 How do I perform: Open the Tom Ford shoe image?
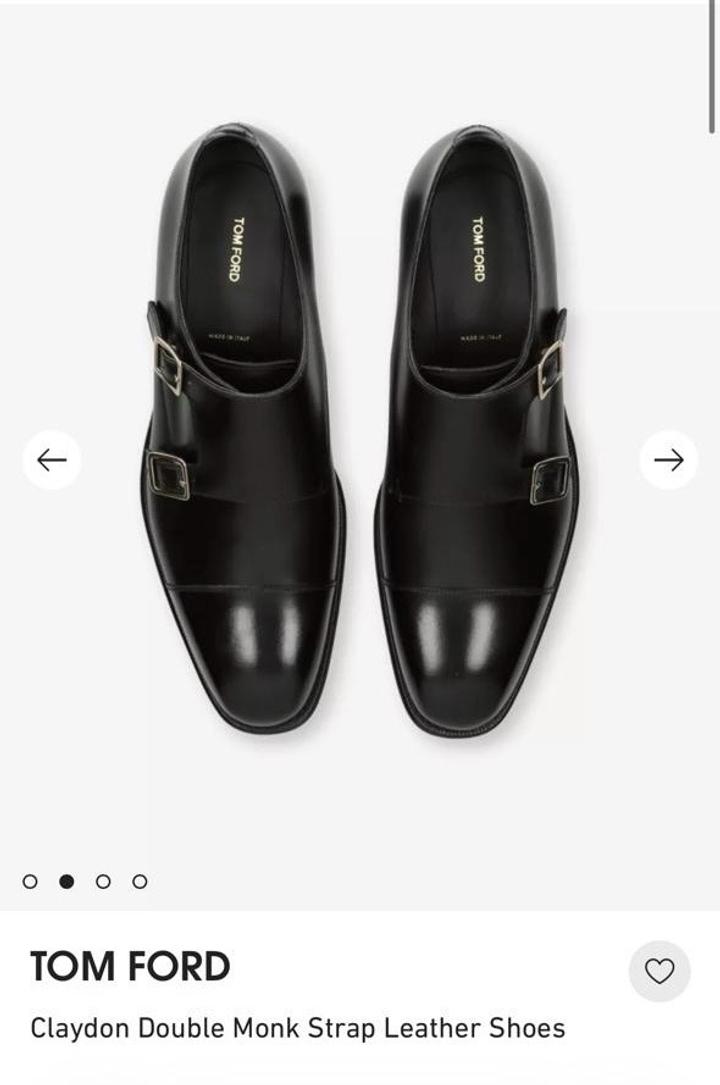(360, 430)
